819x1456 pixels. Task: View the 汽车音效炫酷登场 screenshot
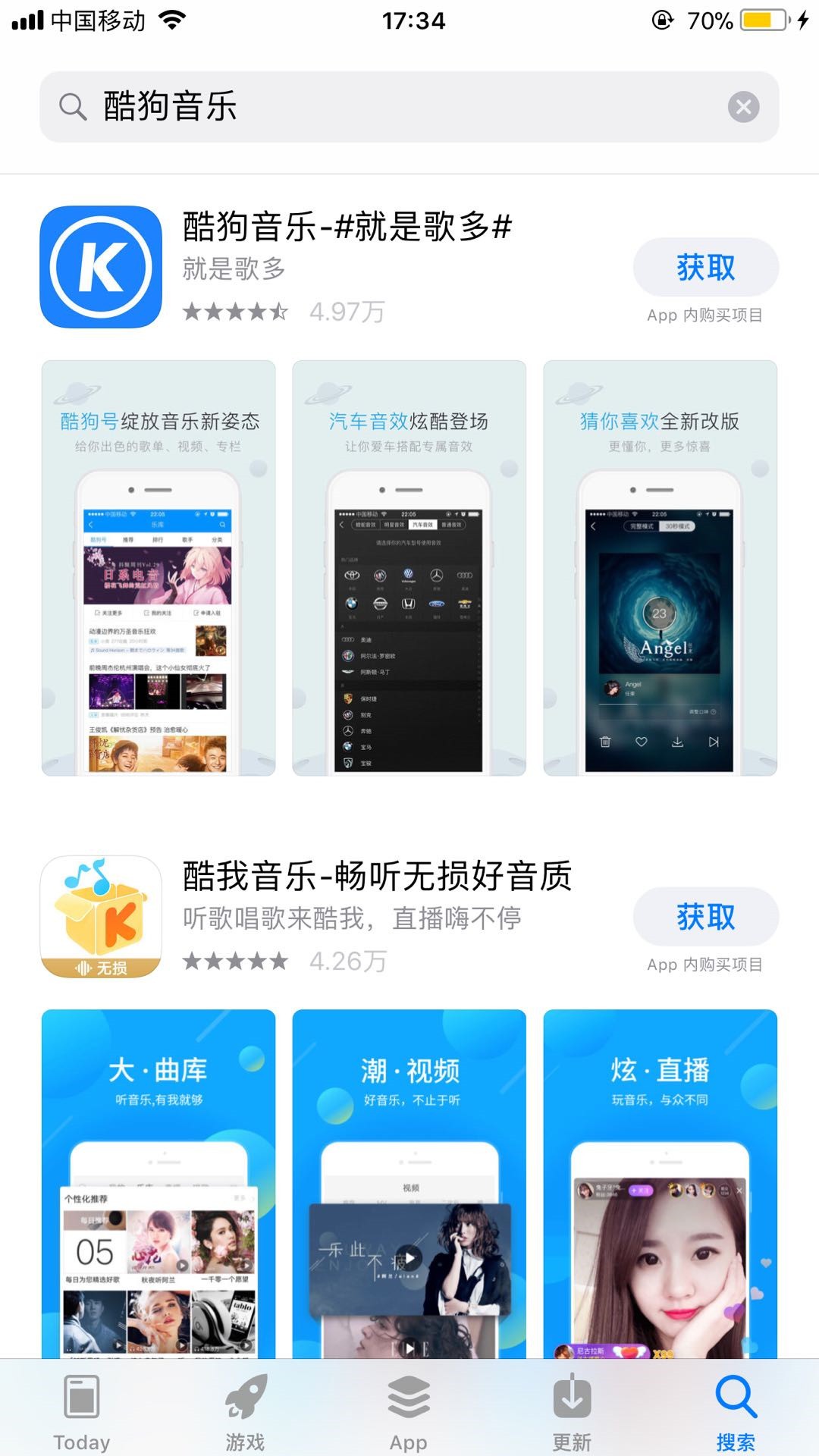(x=409, y=568)
